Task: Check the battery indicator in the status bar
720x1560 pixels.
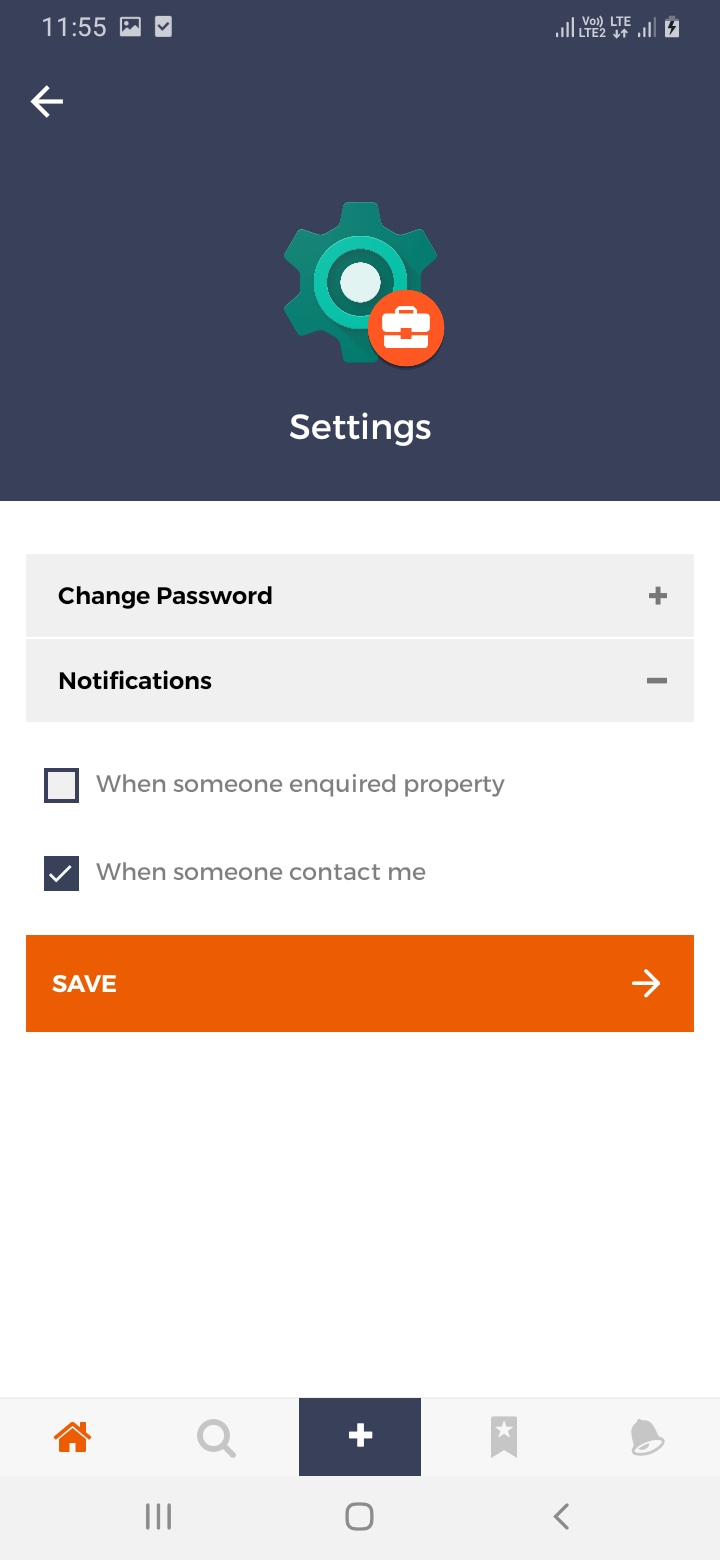Action: 671,27
